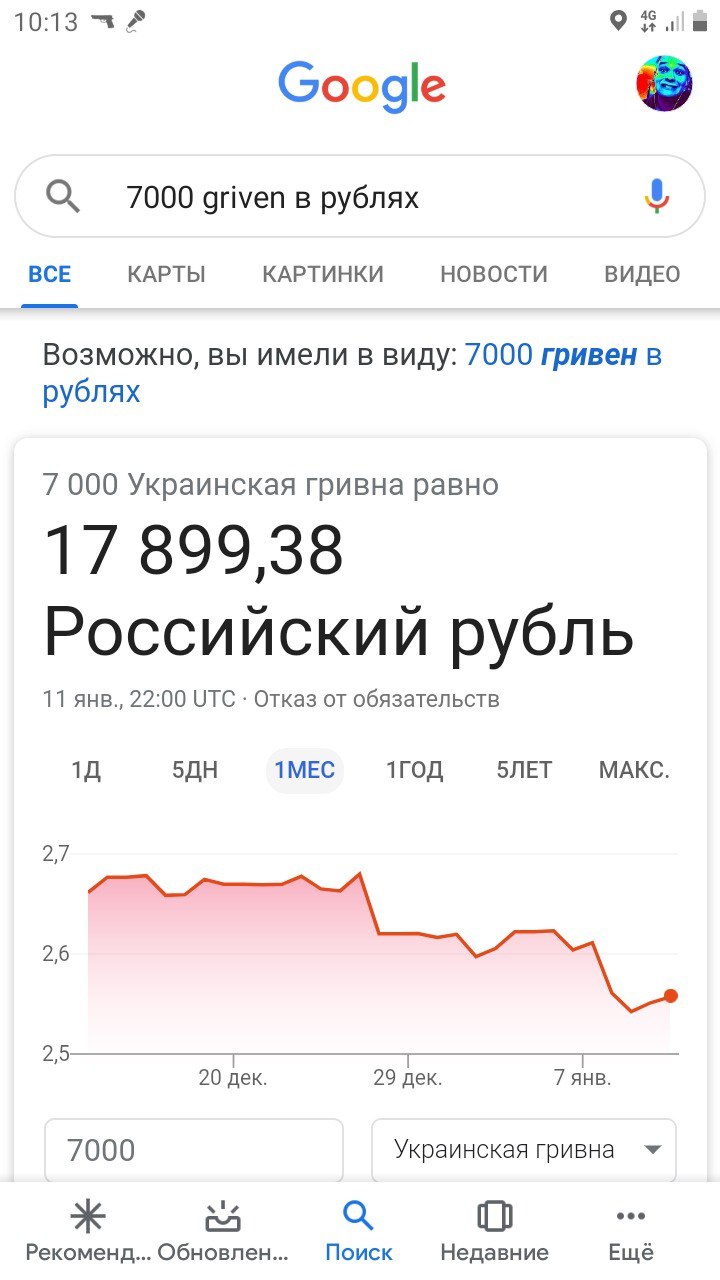The image size is (720, 1280).
Task: Start voice search with the microphone
Action: click(656, 197)
